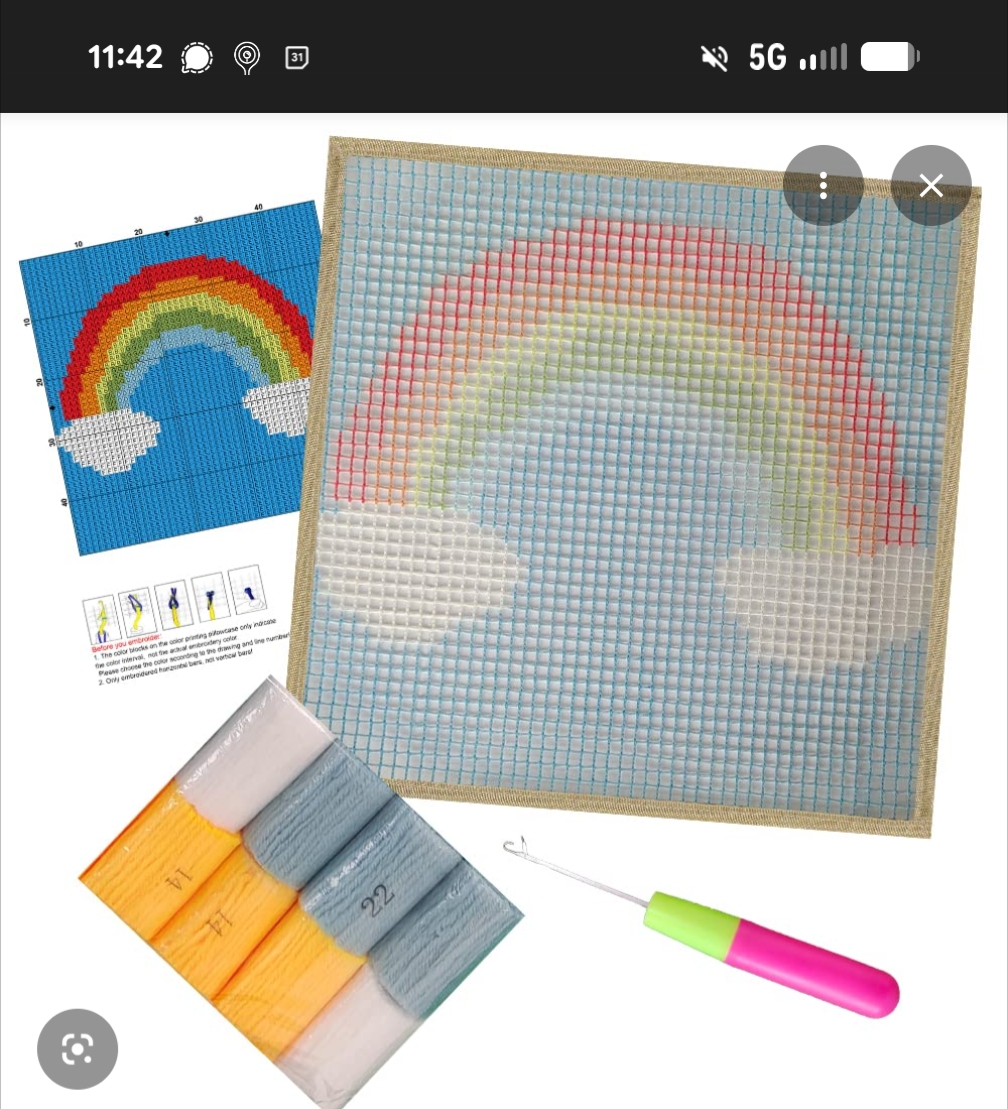
Task: Search this image with the lens icon
Action: 77,1049
